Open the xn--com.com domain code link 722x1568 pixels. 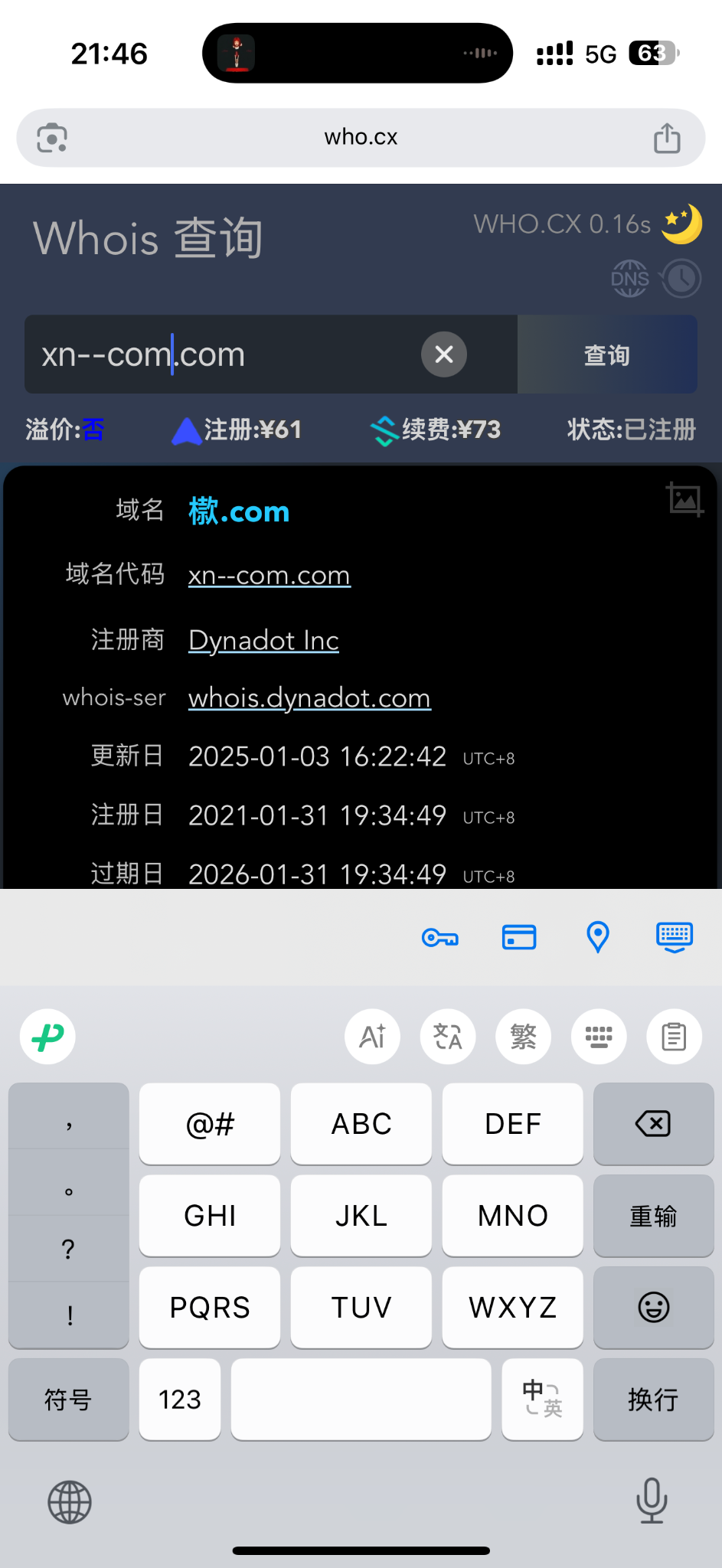(270, 575)
